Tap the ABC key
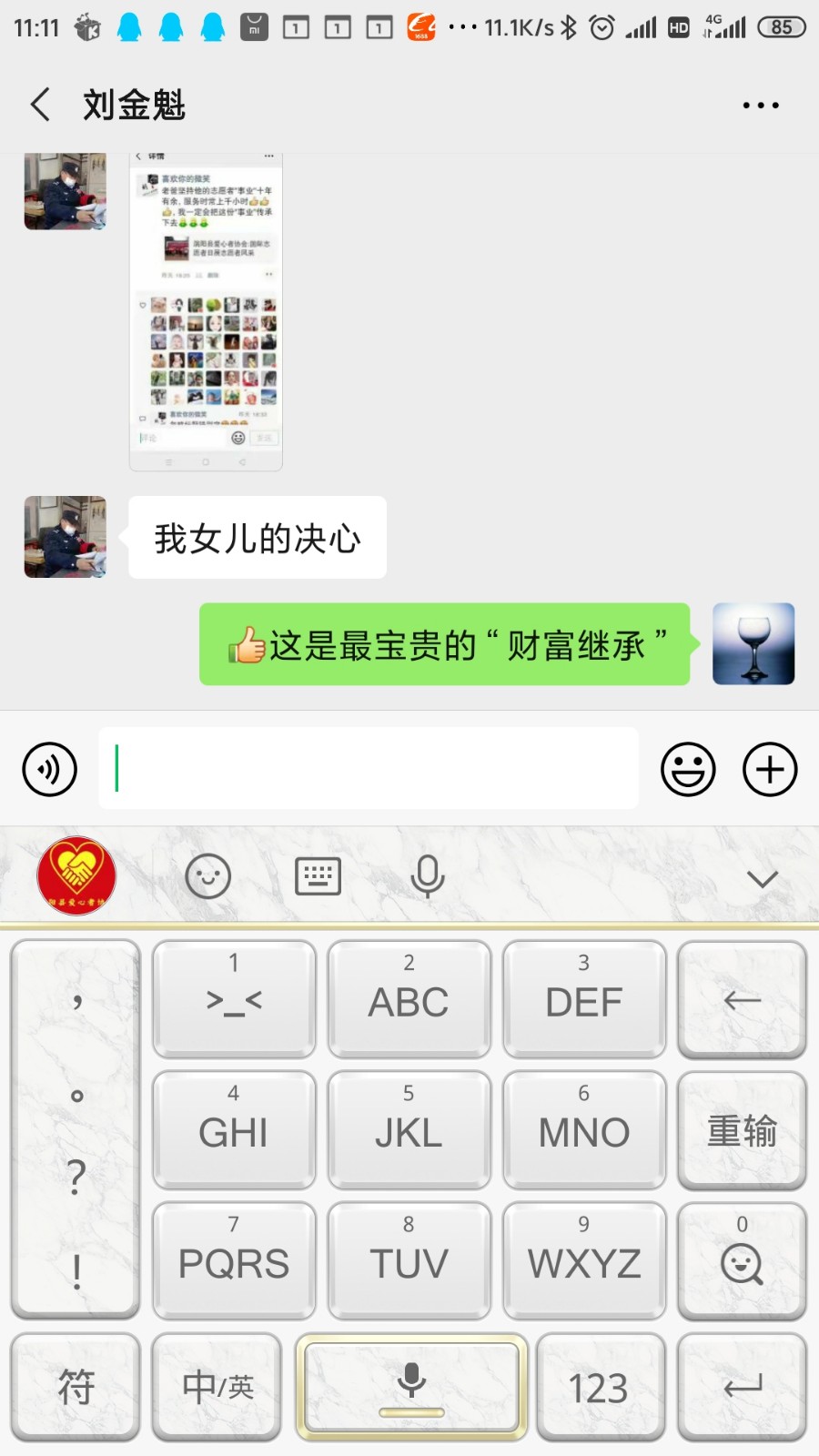This screenshot has height=1456, width=819. [x=409, y=998]
